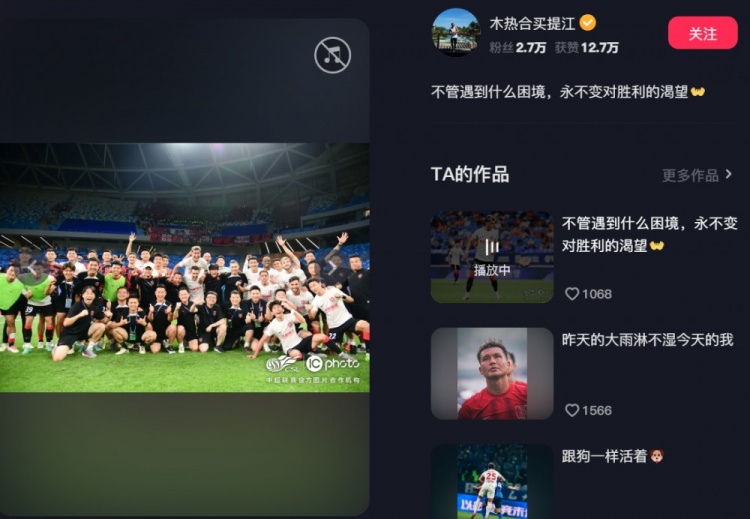Tap the muted music icon
The width and height of the screenshot is (750, 519).
[332, 55]
